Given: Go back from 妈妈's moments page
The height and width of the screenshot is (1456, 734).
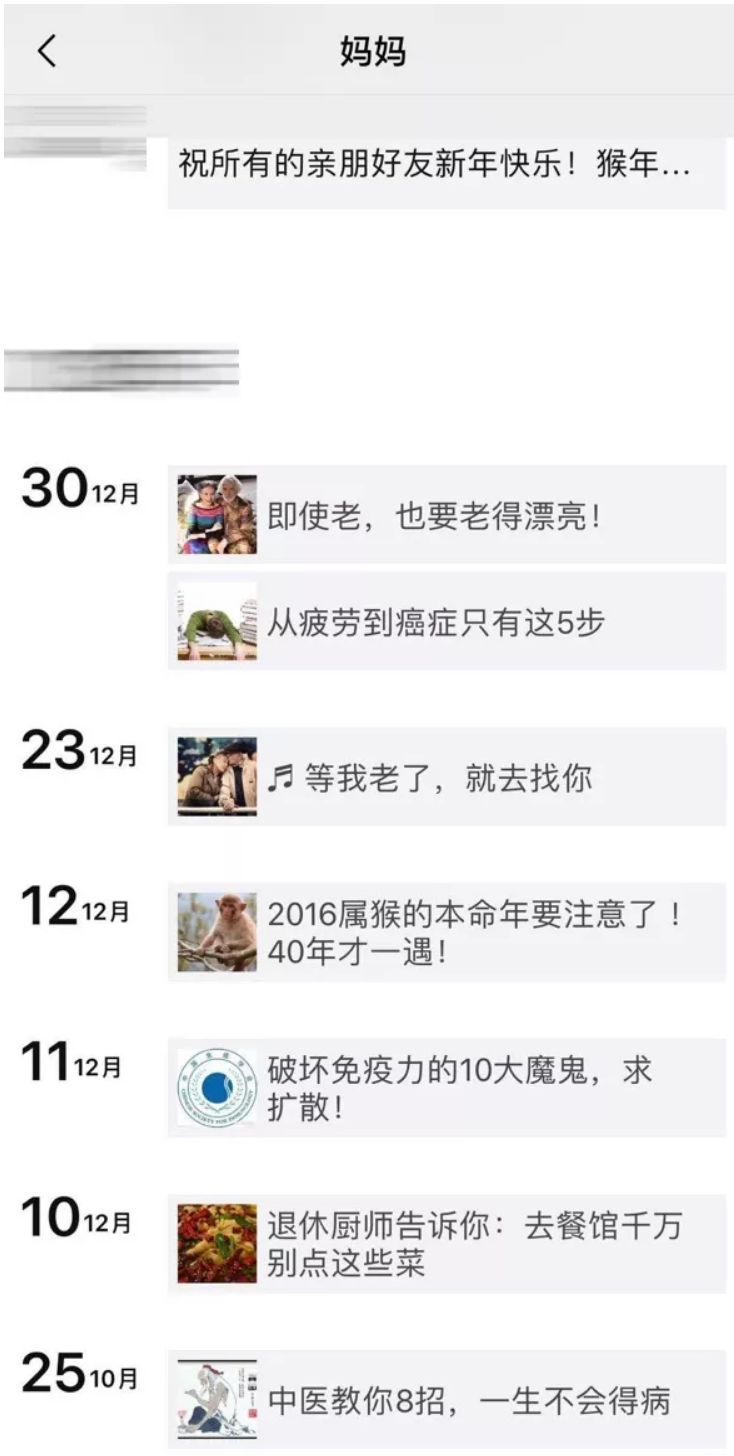Looking at the screenshot, I should pyautogui.click(x=47, y=51).
